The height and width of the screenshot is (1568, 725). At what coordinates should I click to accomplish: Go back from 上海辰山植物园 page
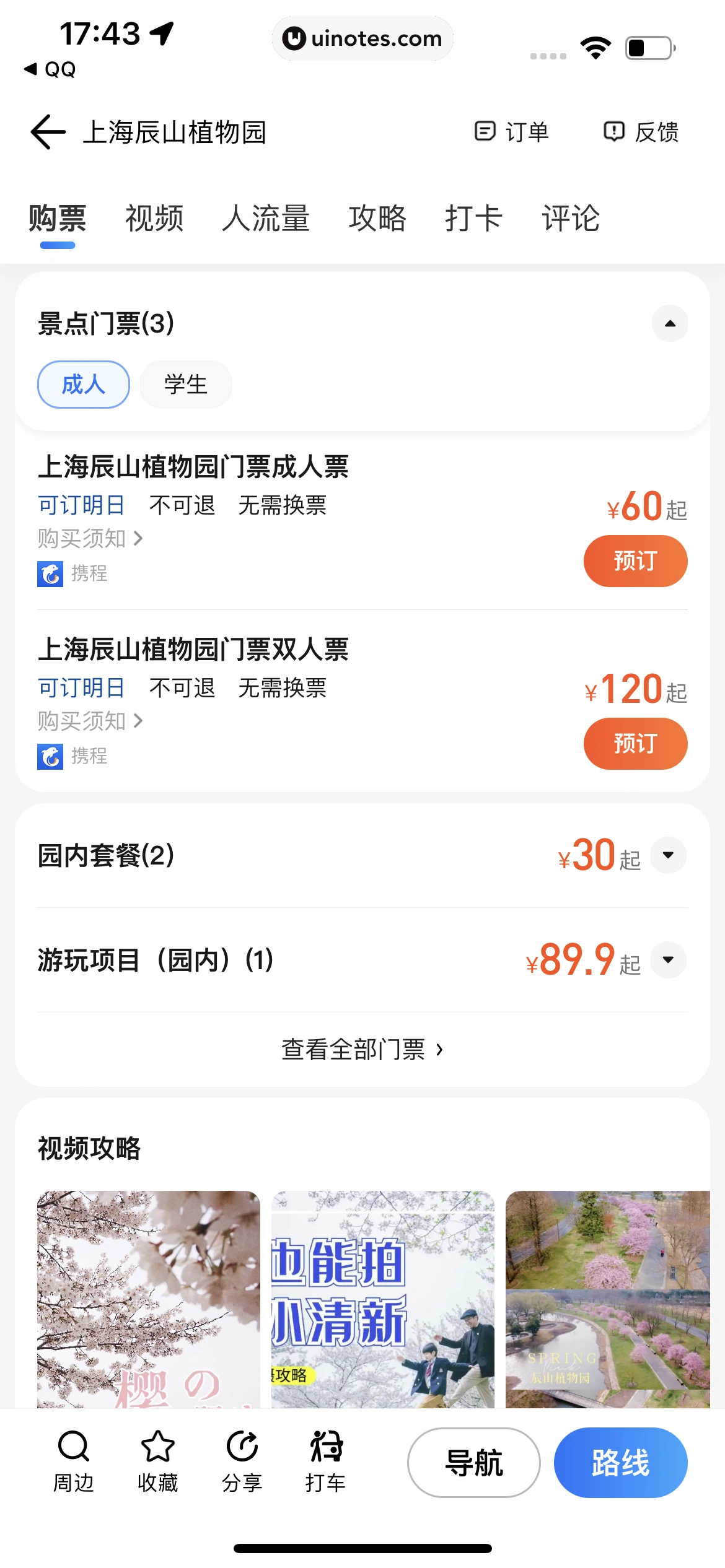48,132
